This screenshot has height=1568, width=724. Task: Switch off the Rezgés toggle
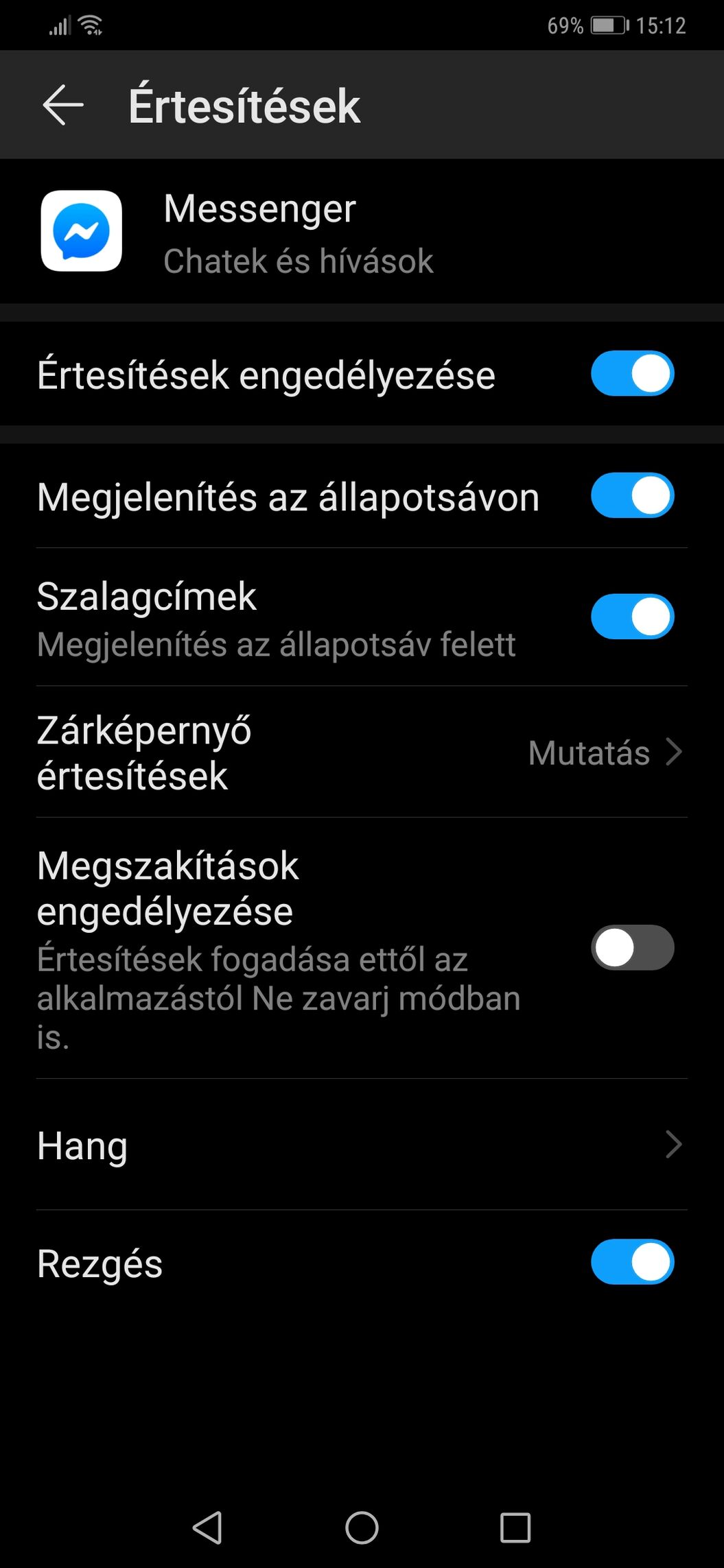pyautogui.click(x=632, y=1261)
